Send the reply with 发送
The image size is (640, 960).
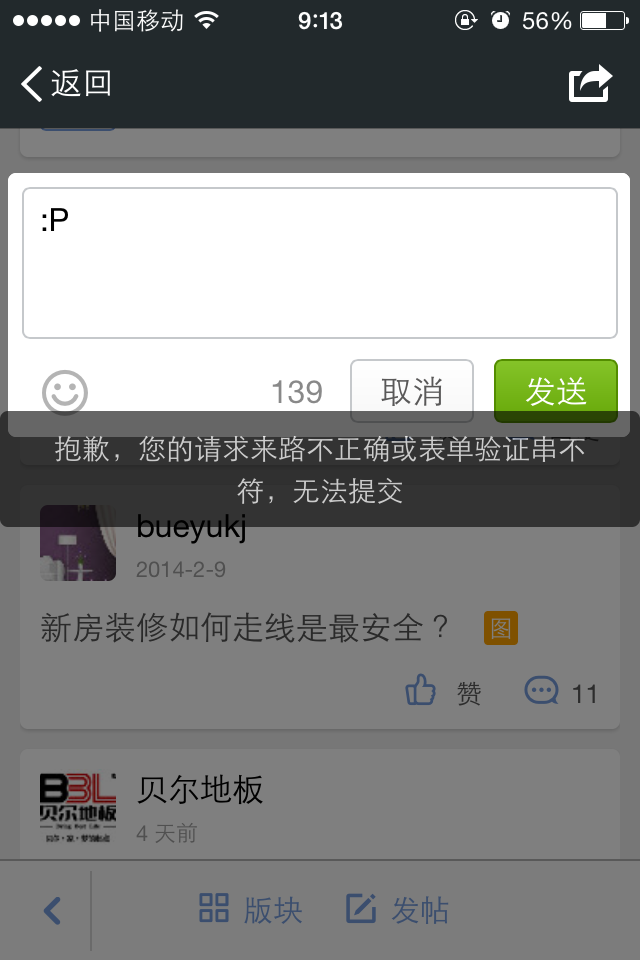coord(555,391)
